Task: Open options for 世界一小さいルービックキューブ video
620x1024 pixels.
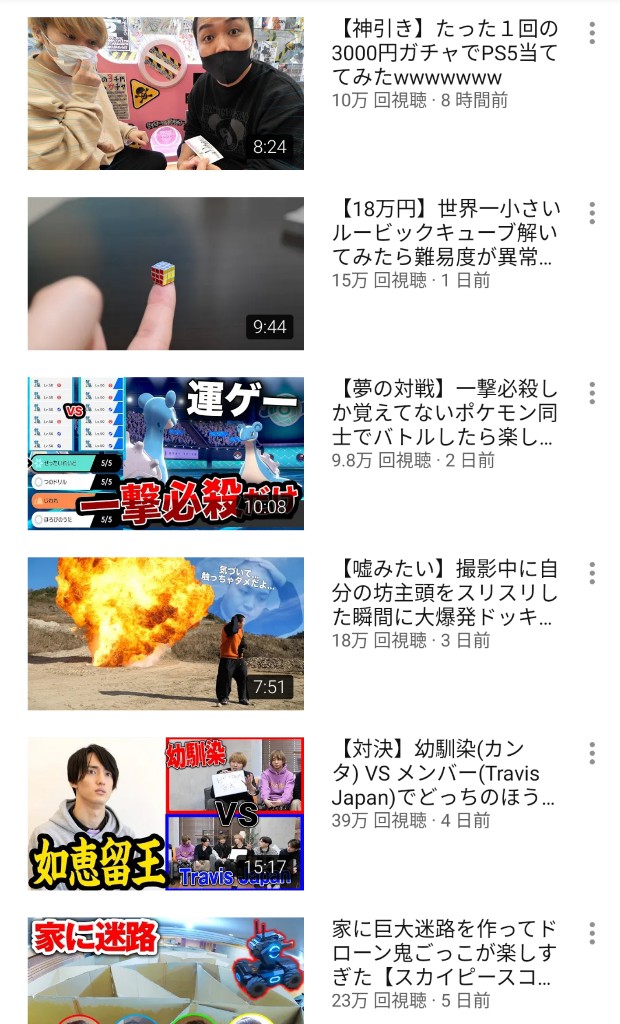Action: coord(592,213)
